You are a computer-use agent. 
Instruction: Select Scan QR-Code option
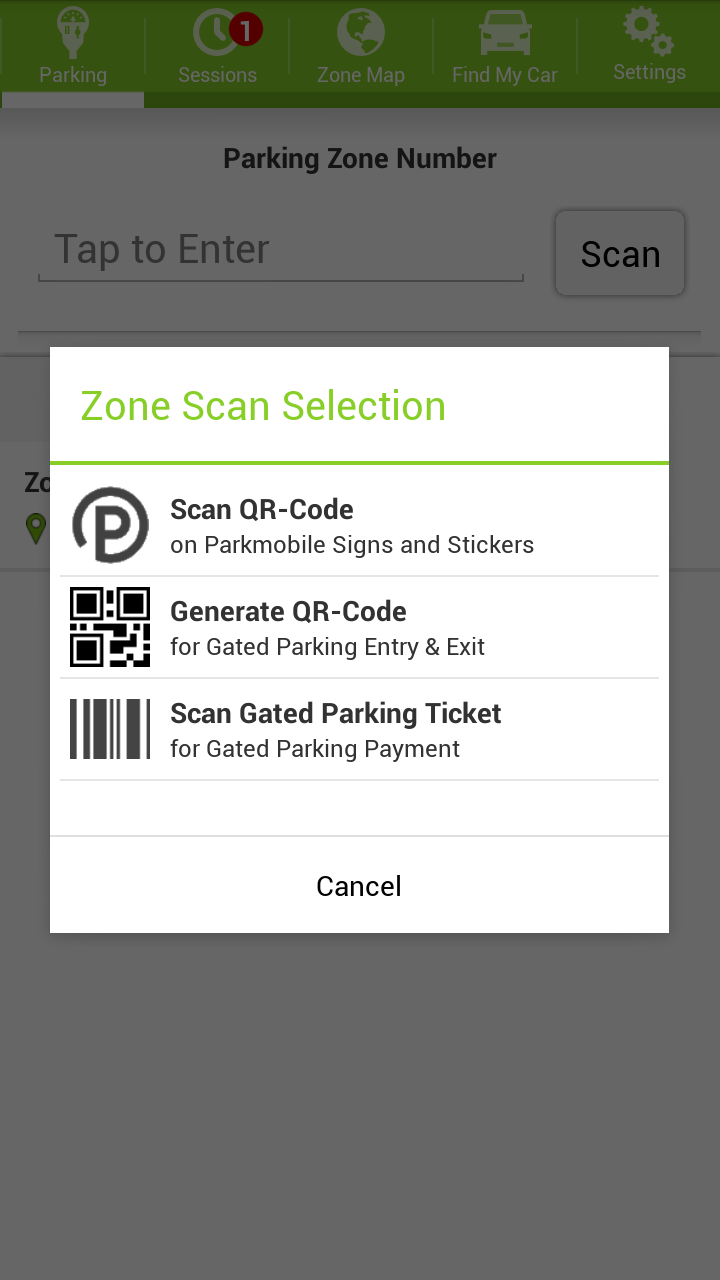click(359, 526)
